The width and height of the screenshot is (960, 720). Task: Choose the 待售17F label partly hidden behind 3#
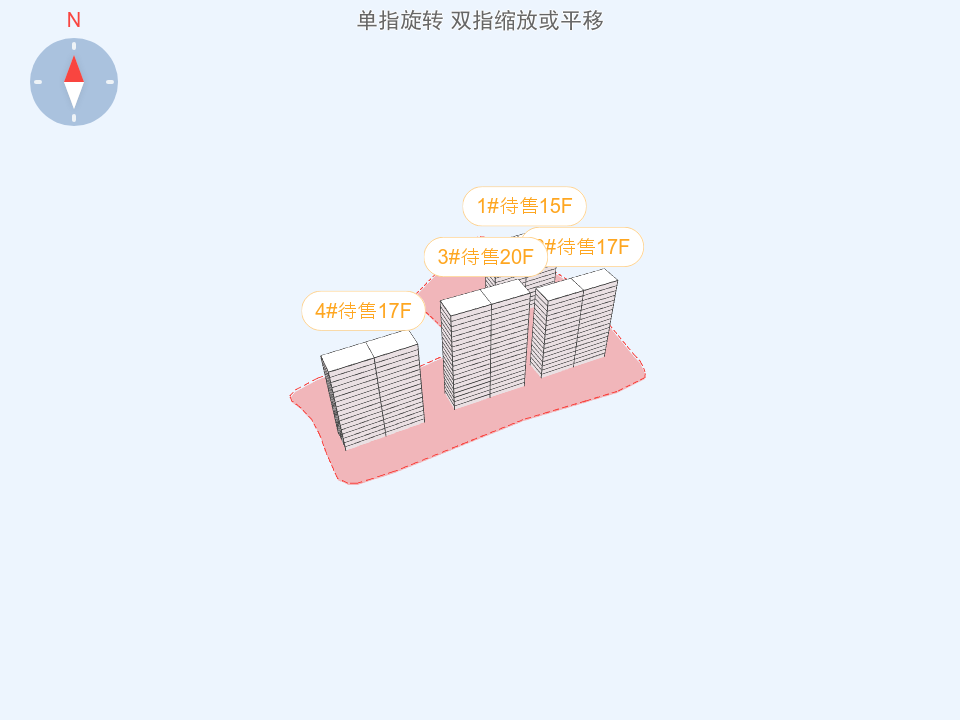coord(596,246)
